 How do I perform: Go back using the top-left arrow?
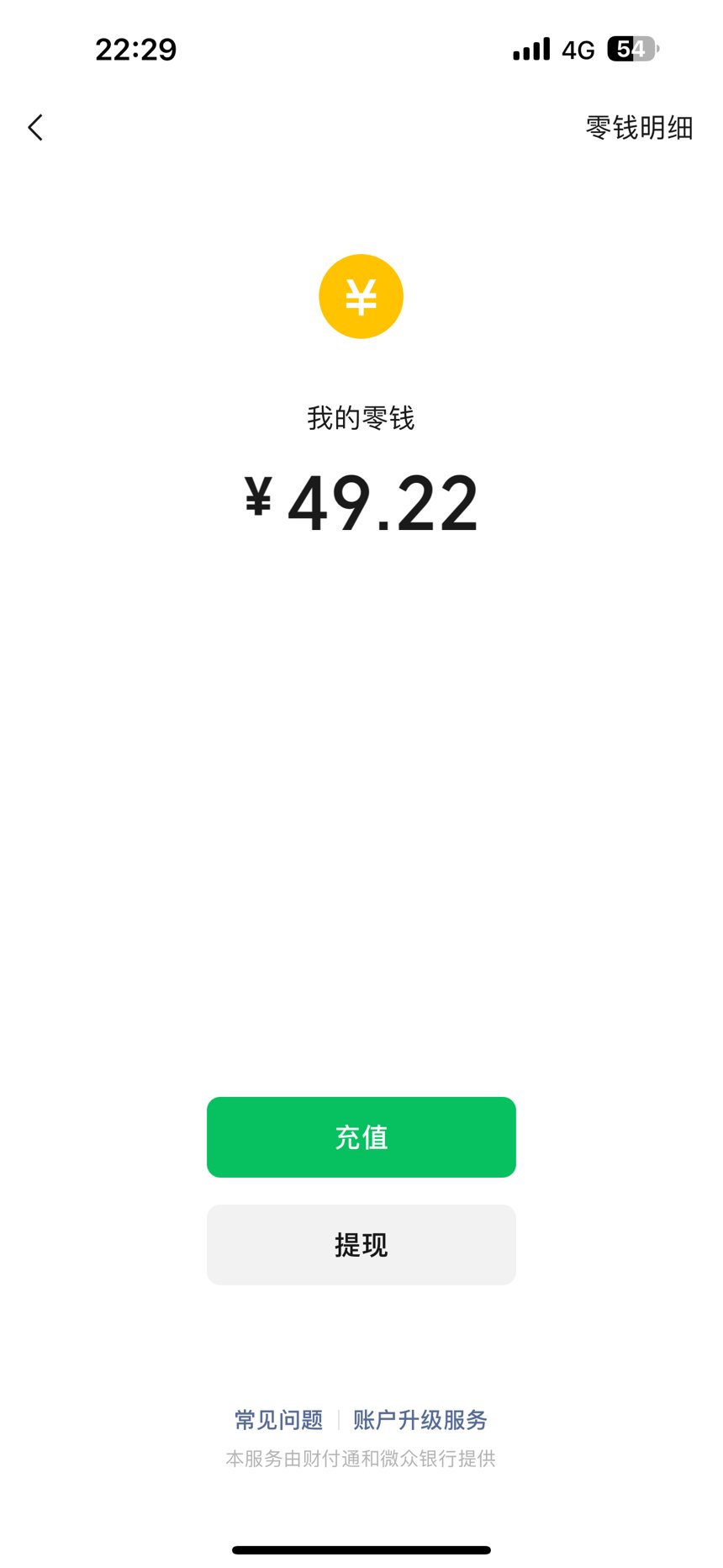coord(35,128)
